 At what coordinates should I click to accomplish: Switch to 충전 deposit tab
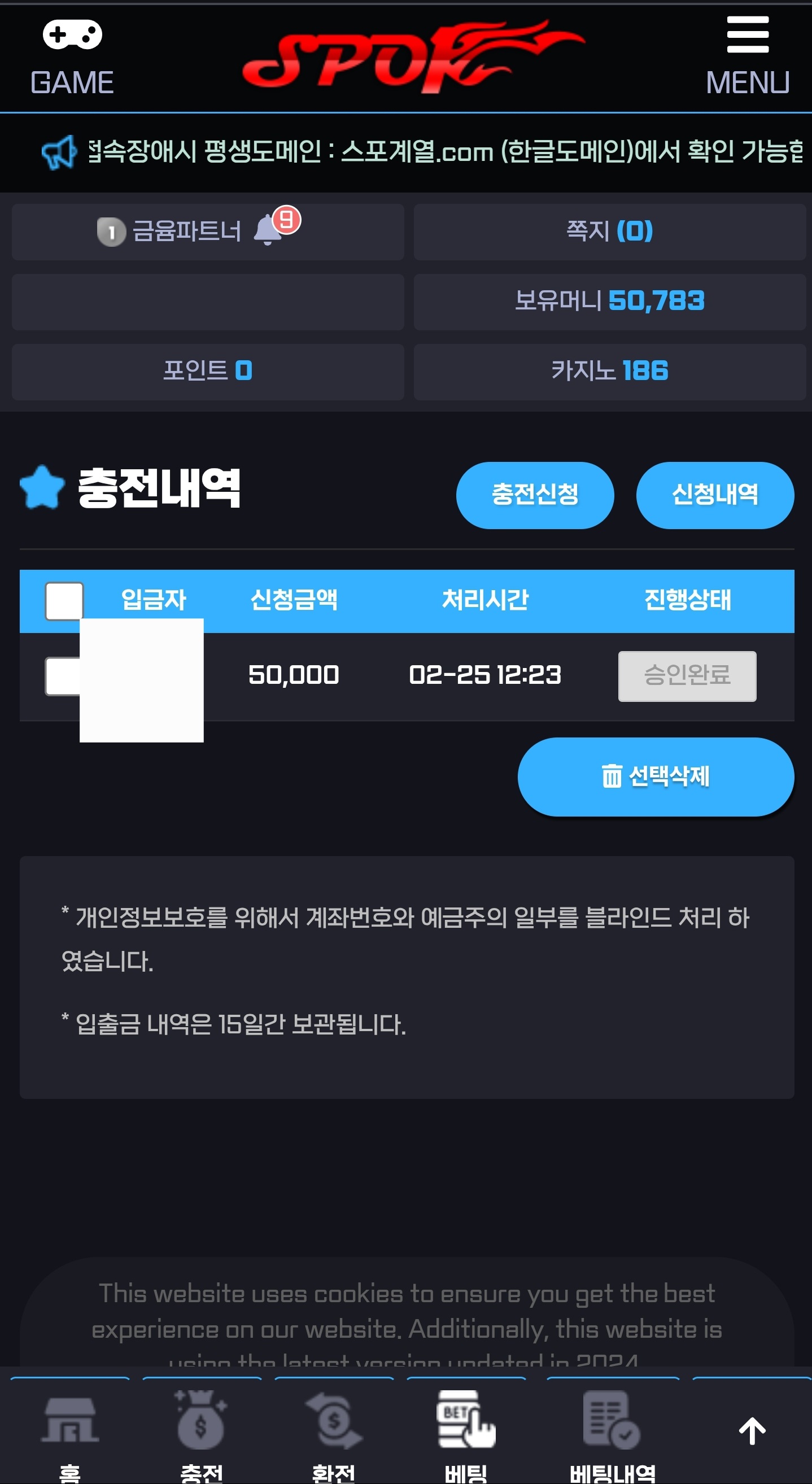click(202, 1434)
